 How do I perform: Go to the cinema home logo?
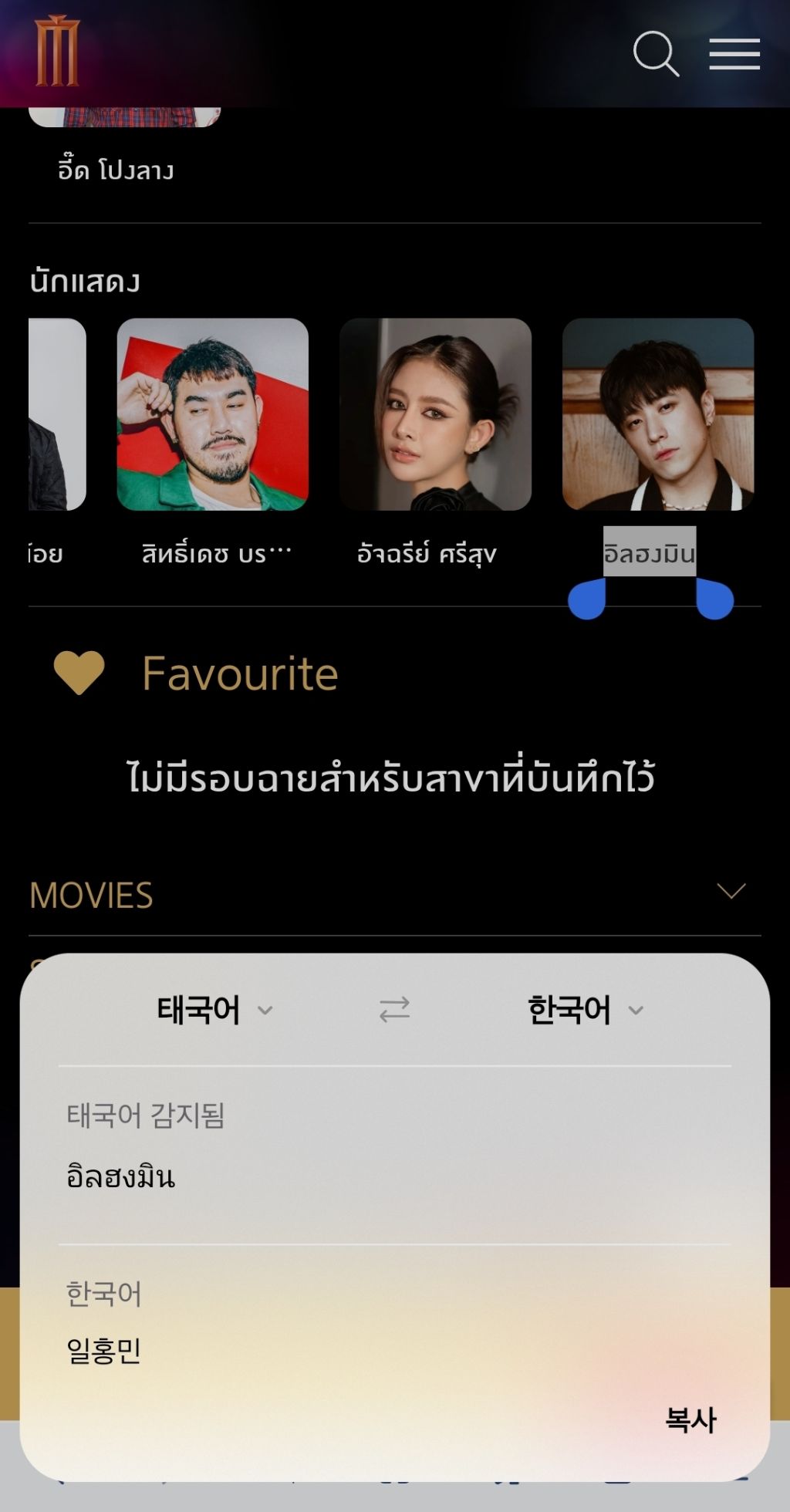click(x=57, y=51)
